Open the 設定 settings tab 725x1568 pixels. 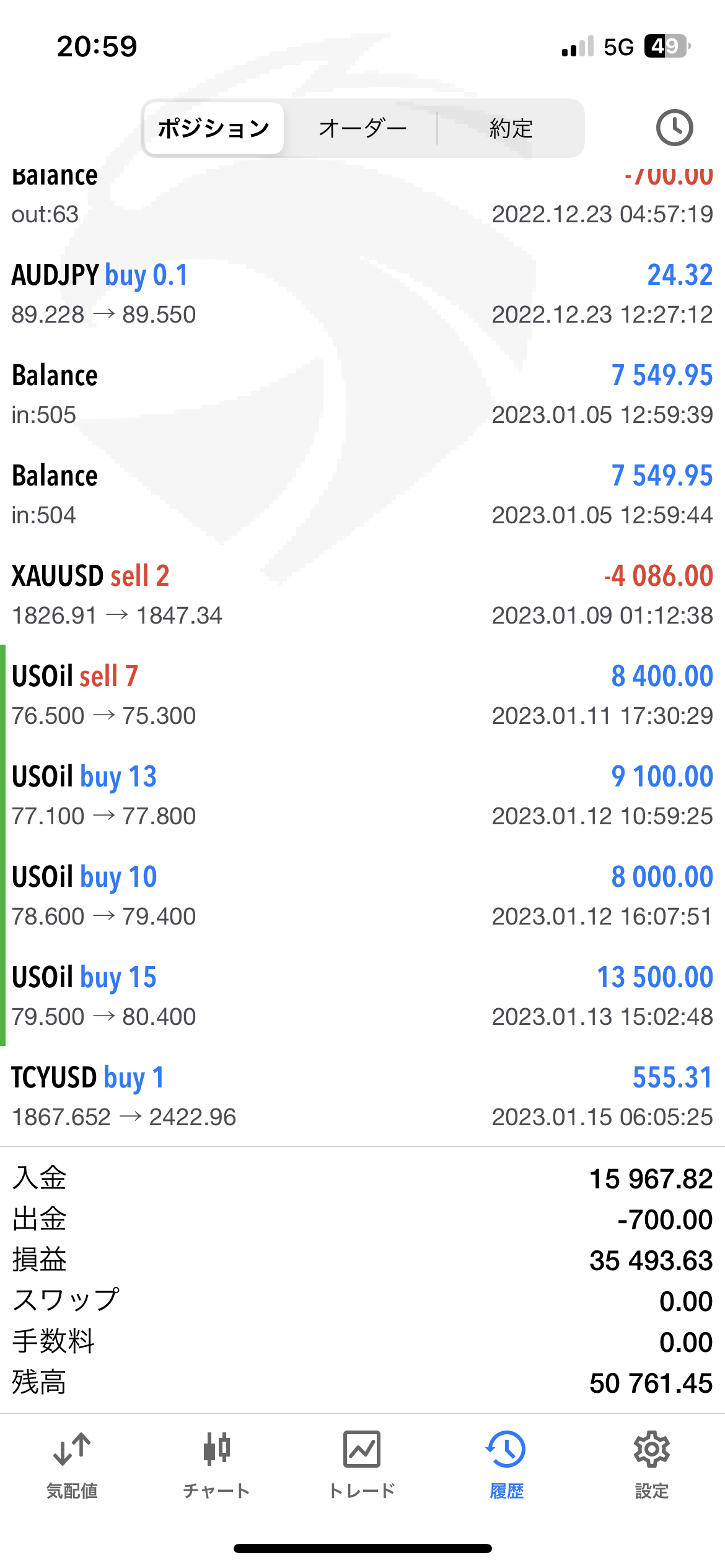652,1465
